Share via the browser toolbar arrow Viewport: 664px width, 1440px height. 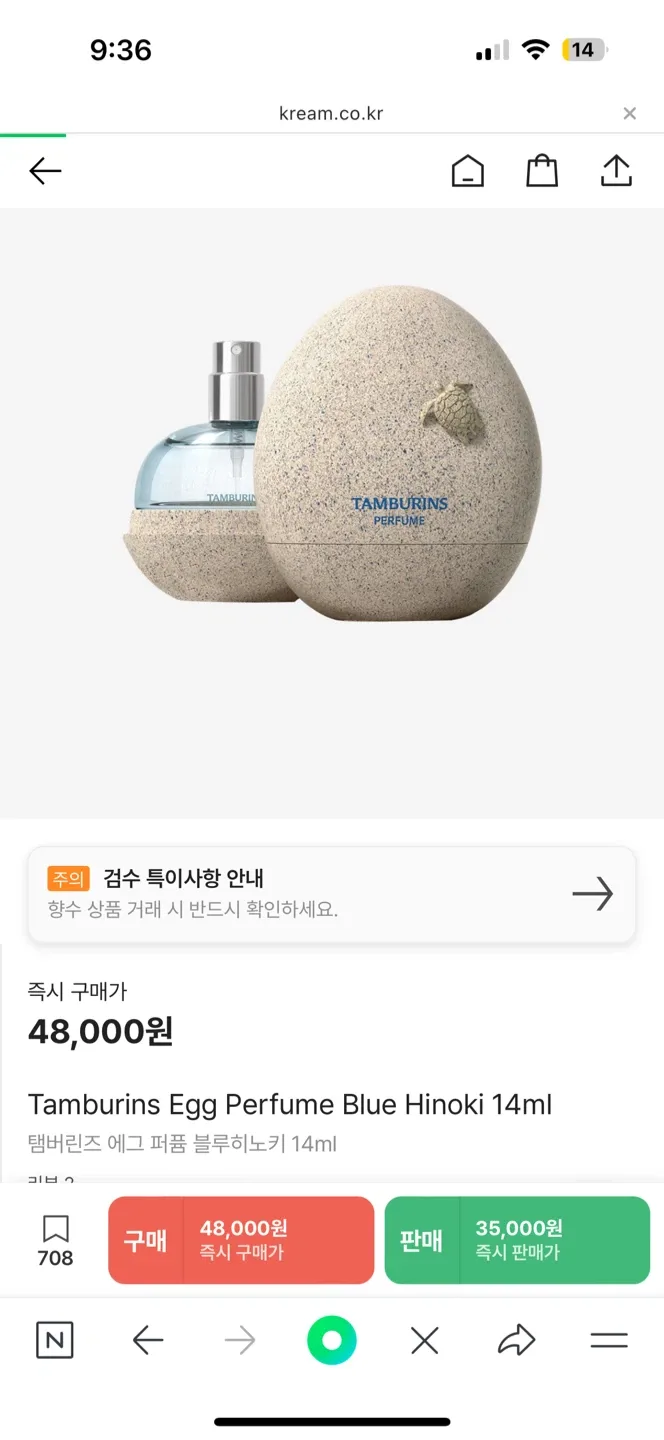pyautogui.click(x=516, y=1341)
